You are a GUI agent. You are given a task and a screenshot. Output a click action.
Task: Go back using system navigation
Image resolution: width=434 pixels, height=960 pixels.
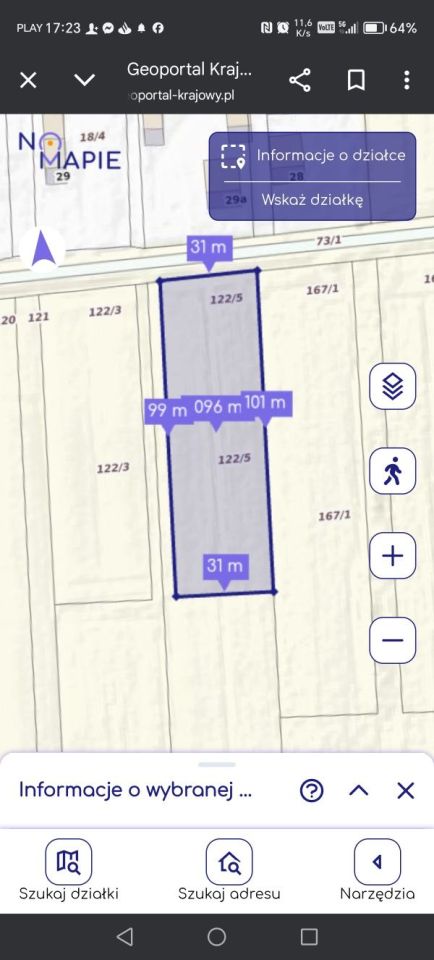pos(124,936)
